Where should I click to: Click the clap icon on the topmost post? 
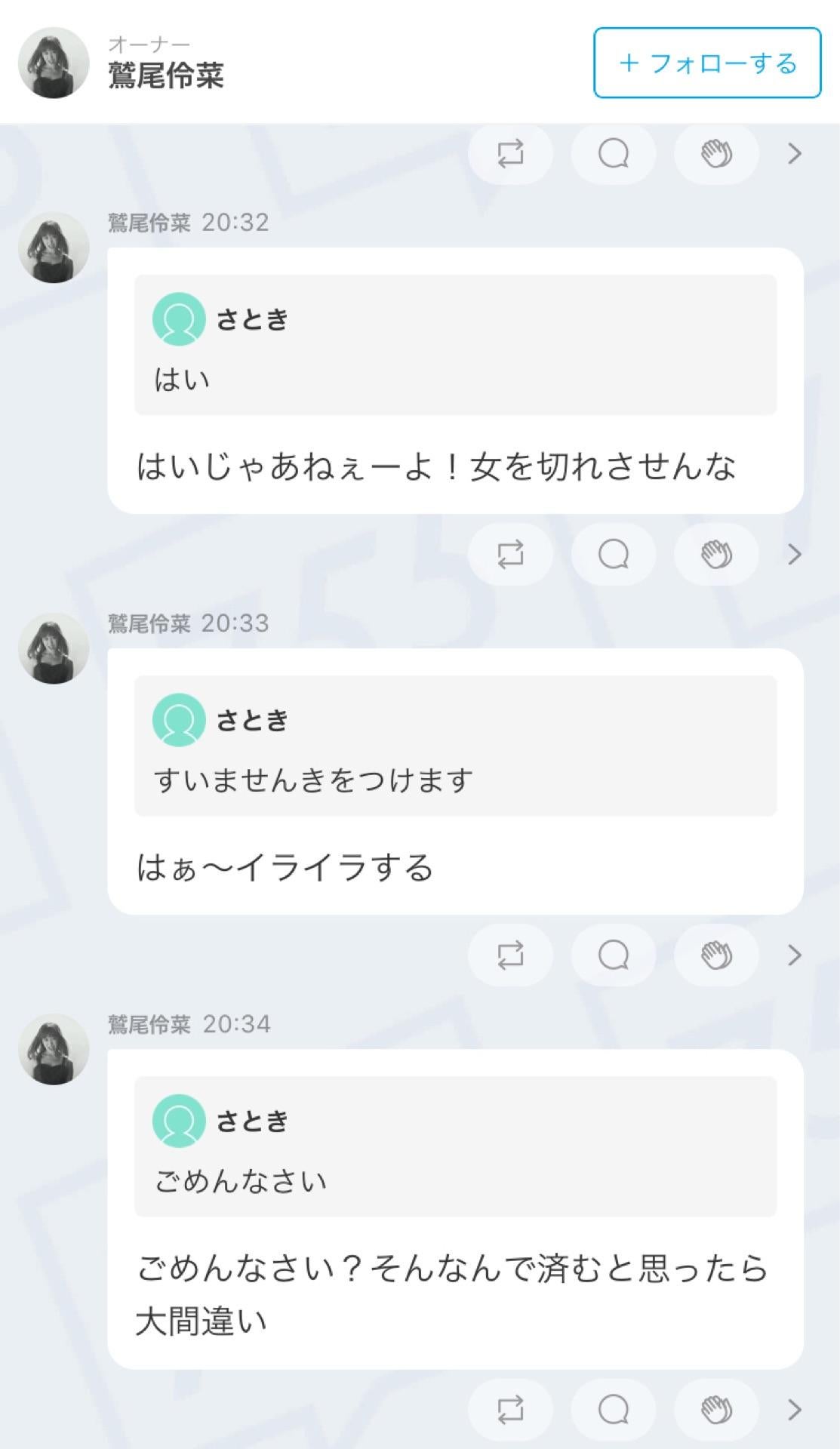coord(715,153)
